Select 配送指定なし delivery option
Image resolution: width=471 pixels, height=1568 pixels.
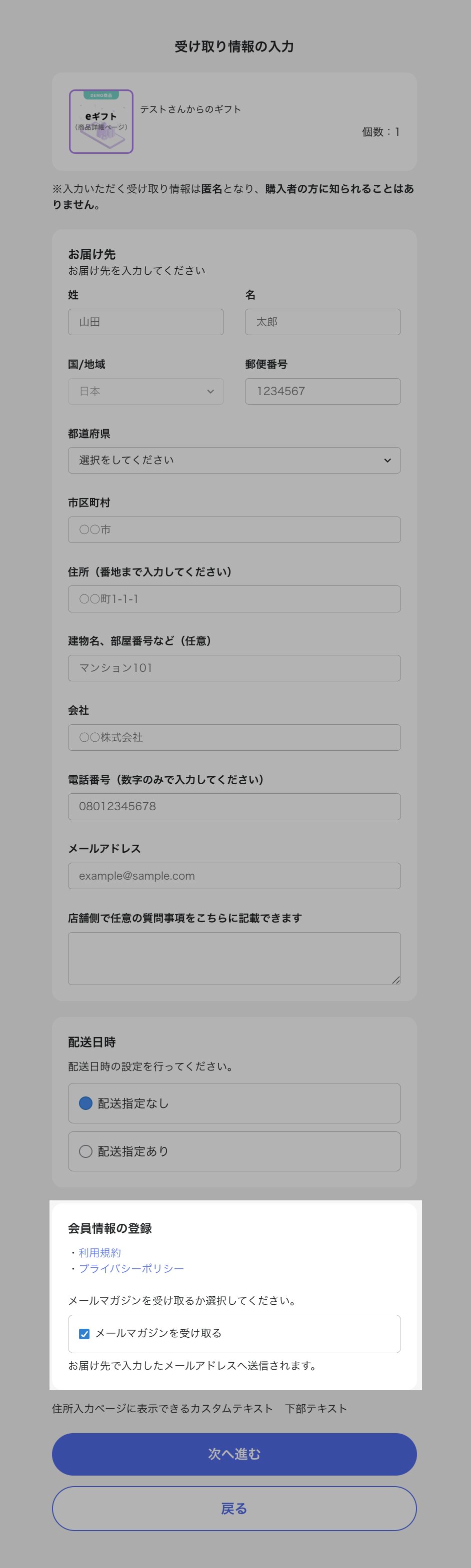pos(86,1103)
